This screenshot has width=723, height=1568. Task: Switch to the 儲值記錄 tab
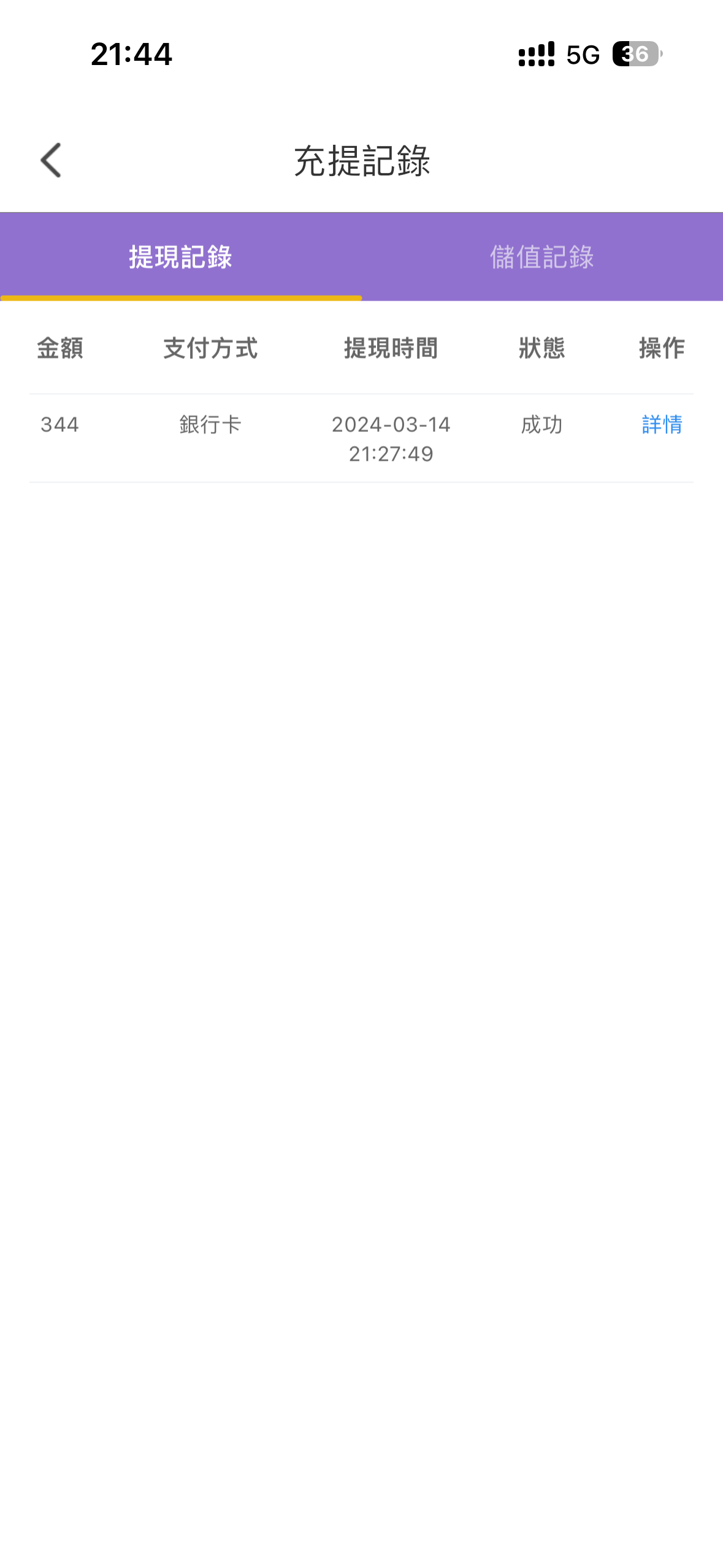541,257
